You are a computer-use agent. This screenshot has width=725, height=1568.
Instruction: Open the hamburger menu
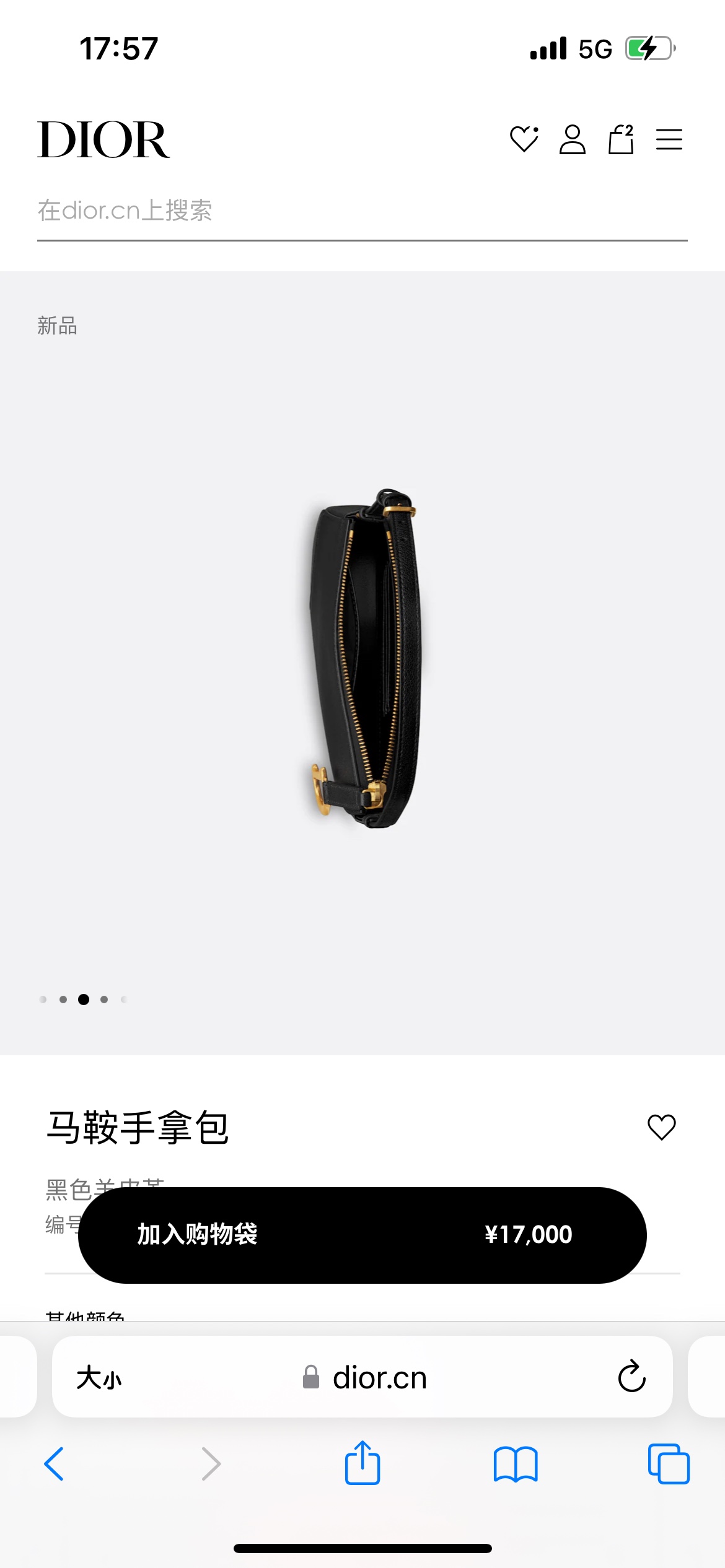click(669, 139)
